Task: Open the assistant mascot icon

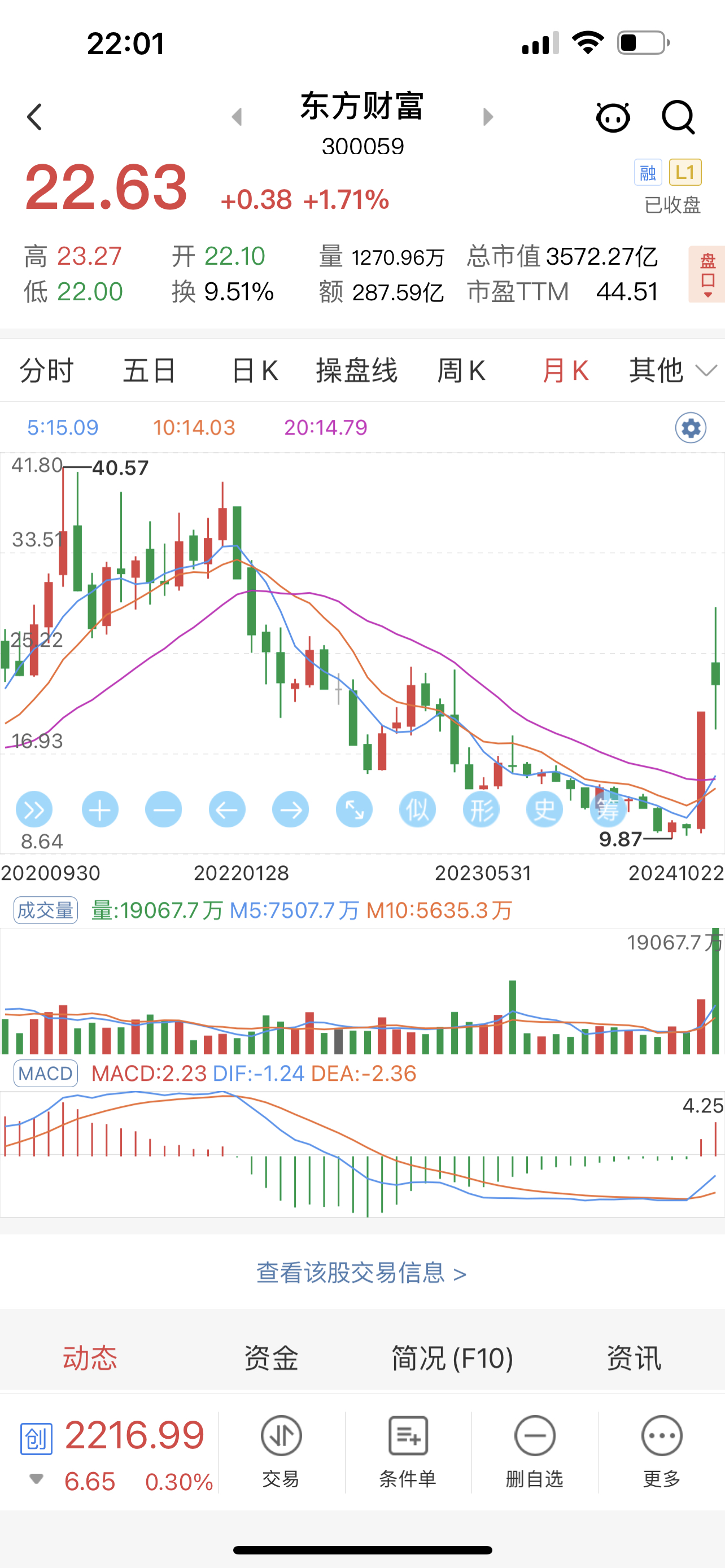Action: [x=613, y=117]
